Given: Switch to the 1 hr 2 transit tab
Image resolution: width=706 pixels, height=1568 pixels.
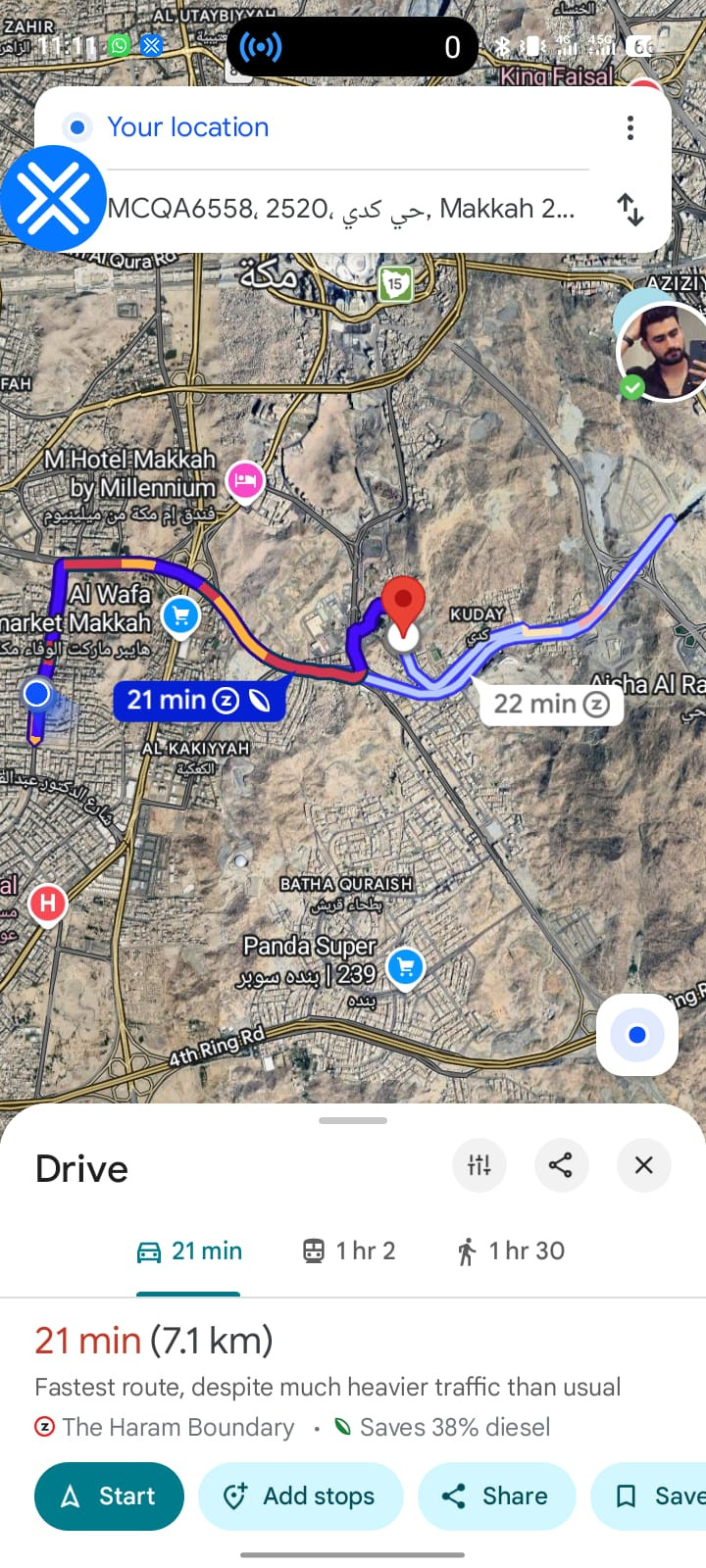Looking at the screenshot, I should (349, 1251).
